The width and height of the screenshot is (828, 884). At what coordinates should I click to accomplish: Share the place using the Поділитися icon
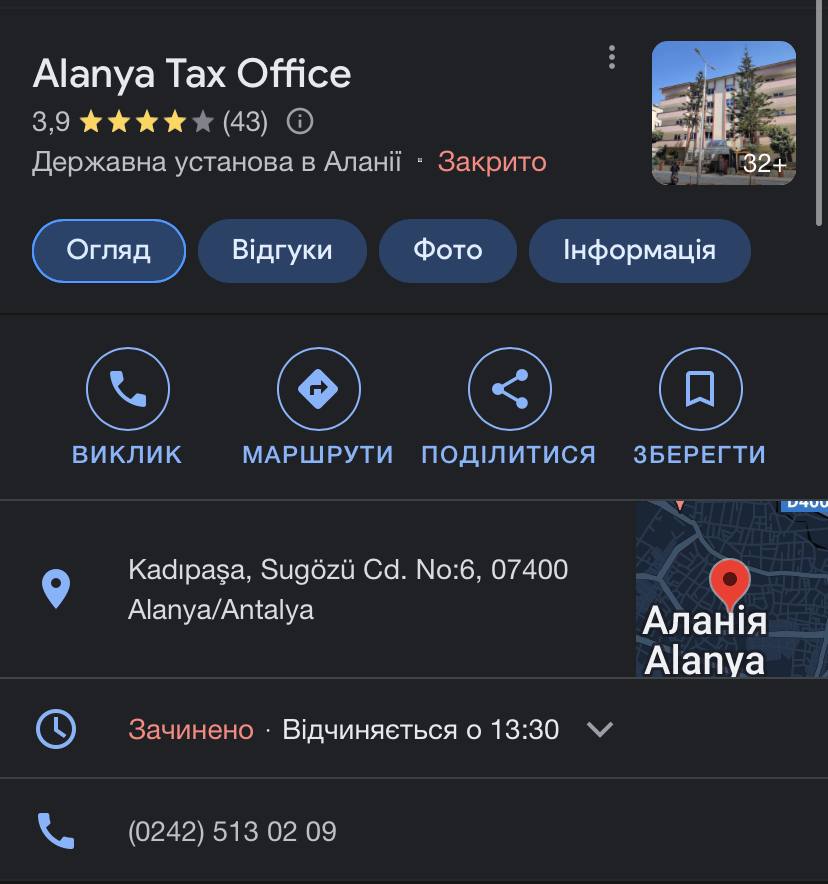click(508, 389)
